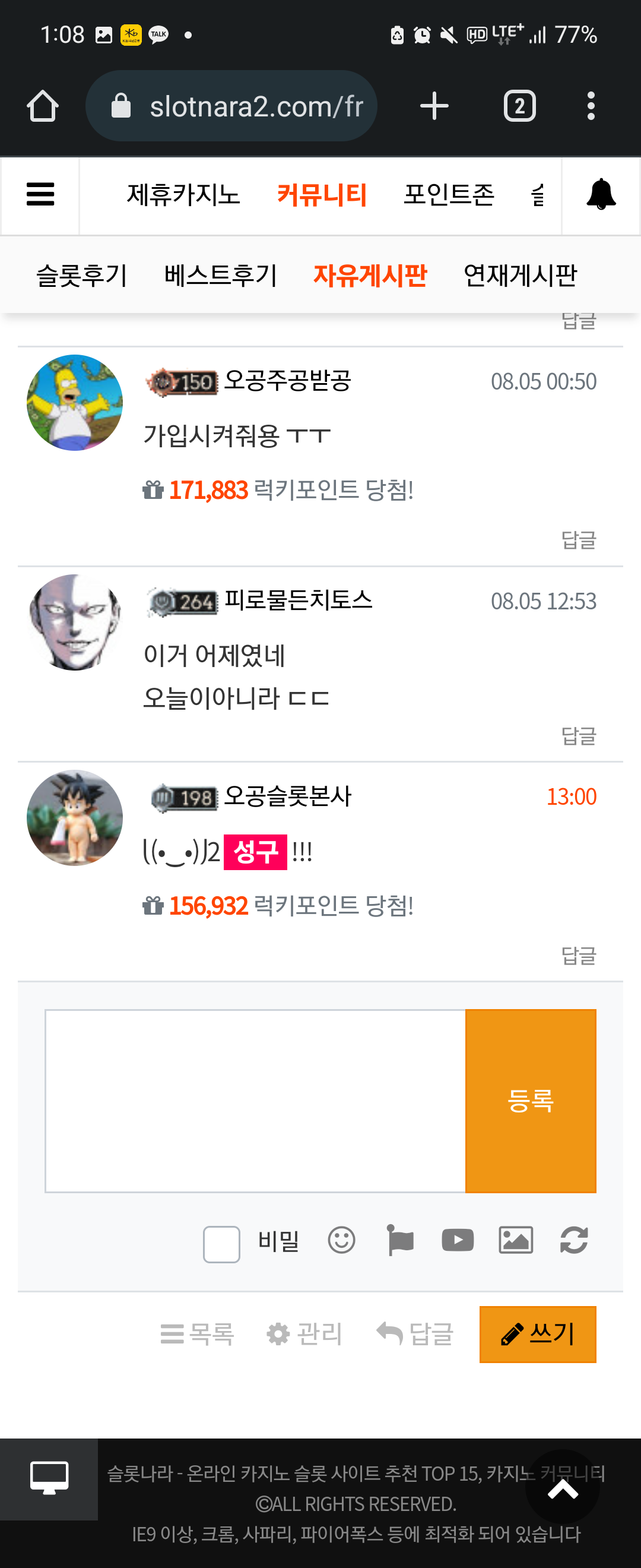Switch to 슬롯후기 board
The width and height of the screenshot is (641, 1568).
[82, 275]
